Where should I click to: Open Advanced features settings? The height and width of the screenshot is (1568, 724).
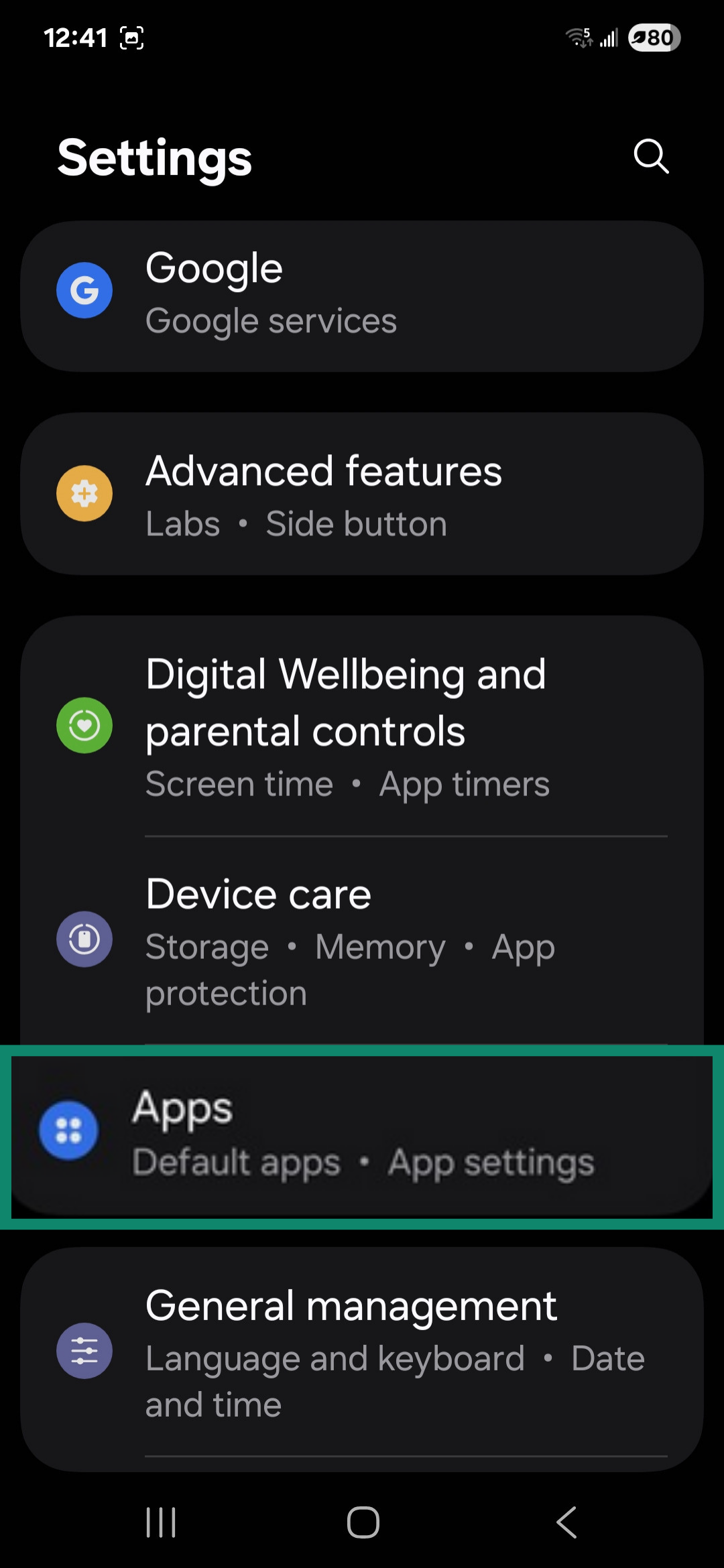coord(362,495)
